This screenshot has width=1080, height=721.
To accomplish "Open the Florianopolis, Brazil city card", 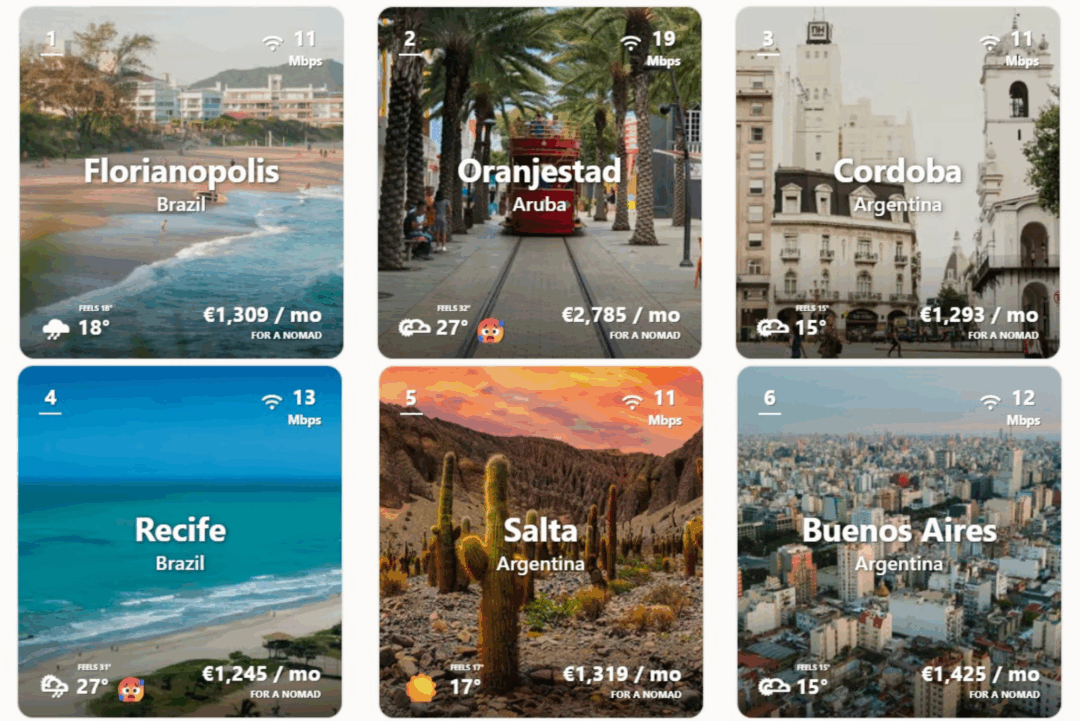I will [x=181, y=183].
